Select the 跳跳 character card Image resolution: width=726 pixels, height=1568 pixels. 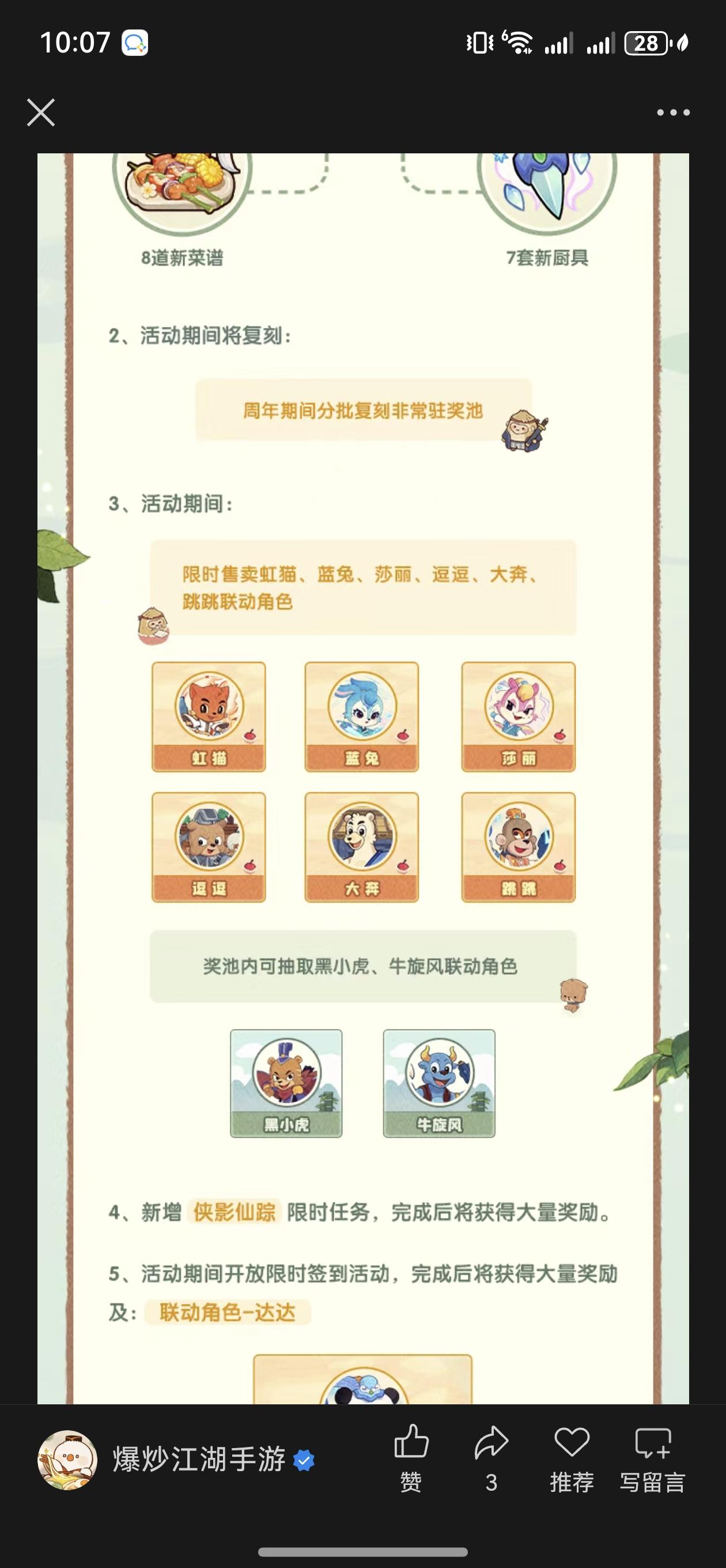[520, 847]
